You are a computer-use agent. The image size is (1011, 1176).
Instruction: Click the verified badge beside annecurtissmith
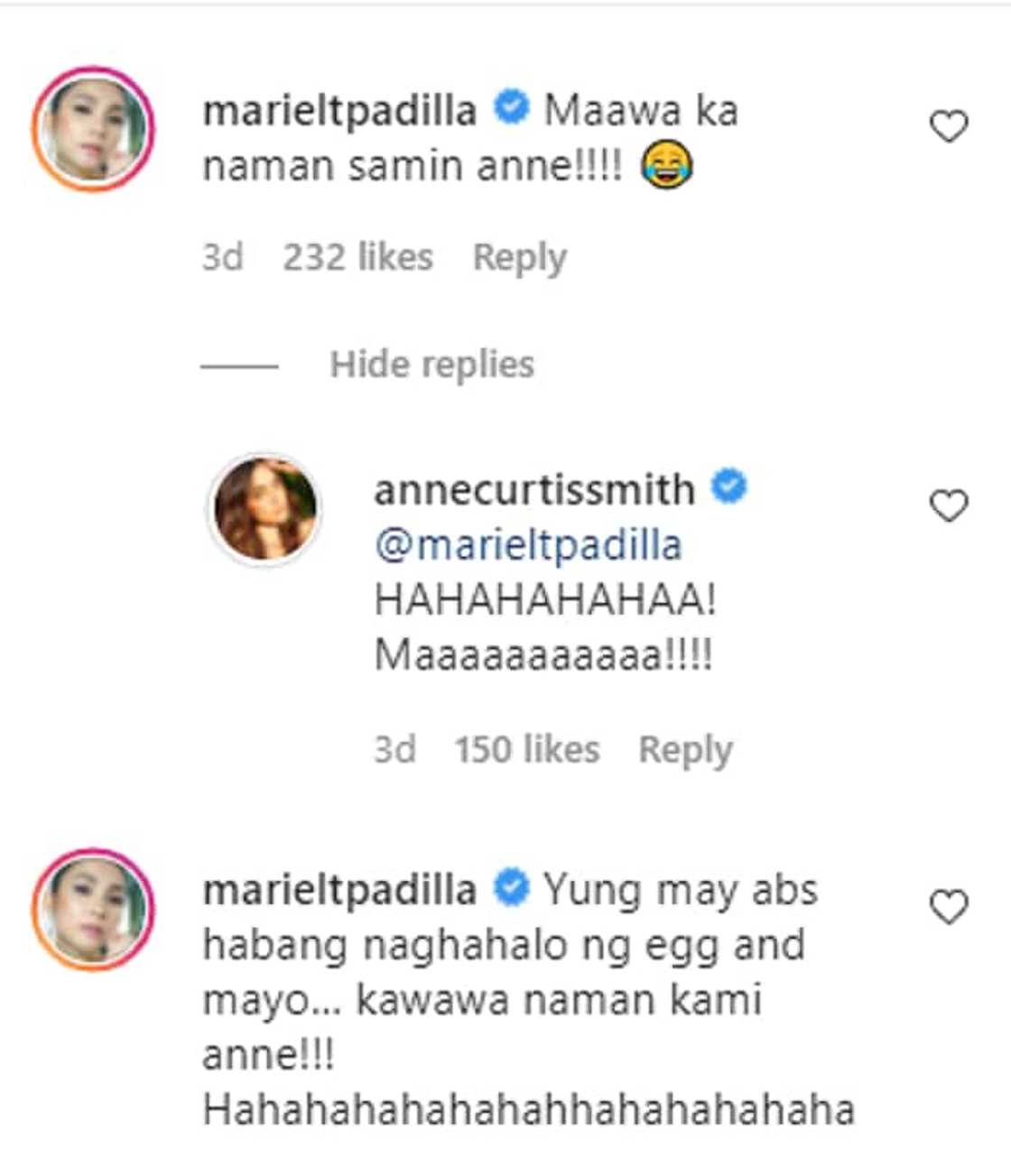tap(728, 488)
